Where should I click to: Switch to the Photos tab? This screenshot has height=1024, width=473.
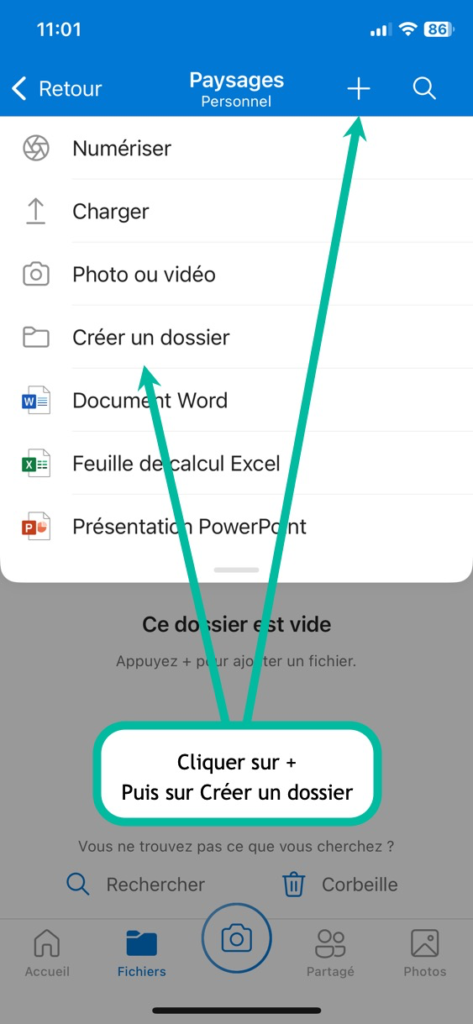pyautogui.click(x=425, y=953)
